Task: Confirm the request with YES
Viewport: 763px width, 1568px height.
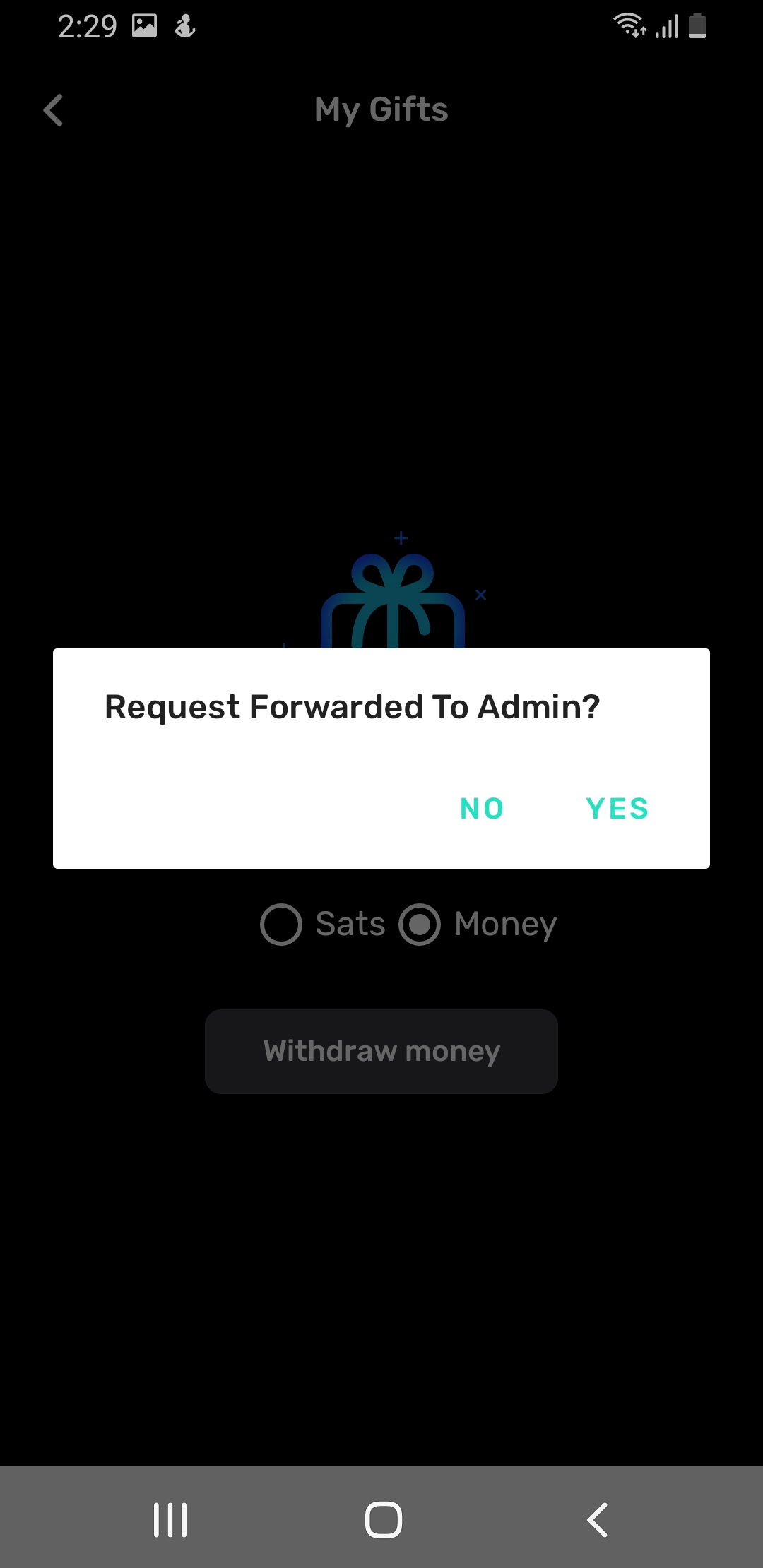Action: coord(617,809)
